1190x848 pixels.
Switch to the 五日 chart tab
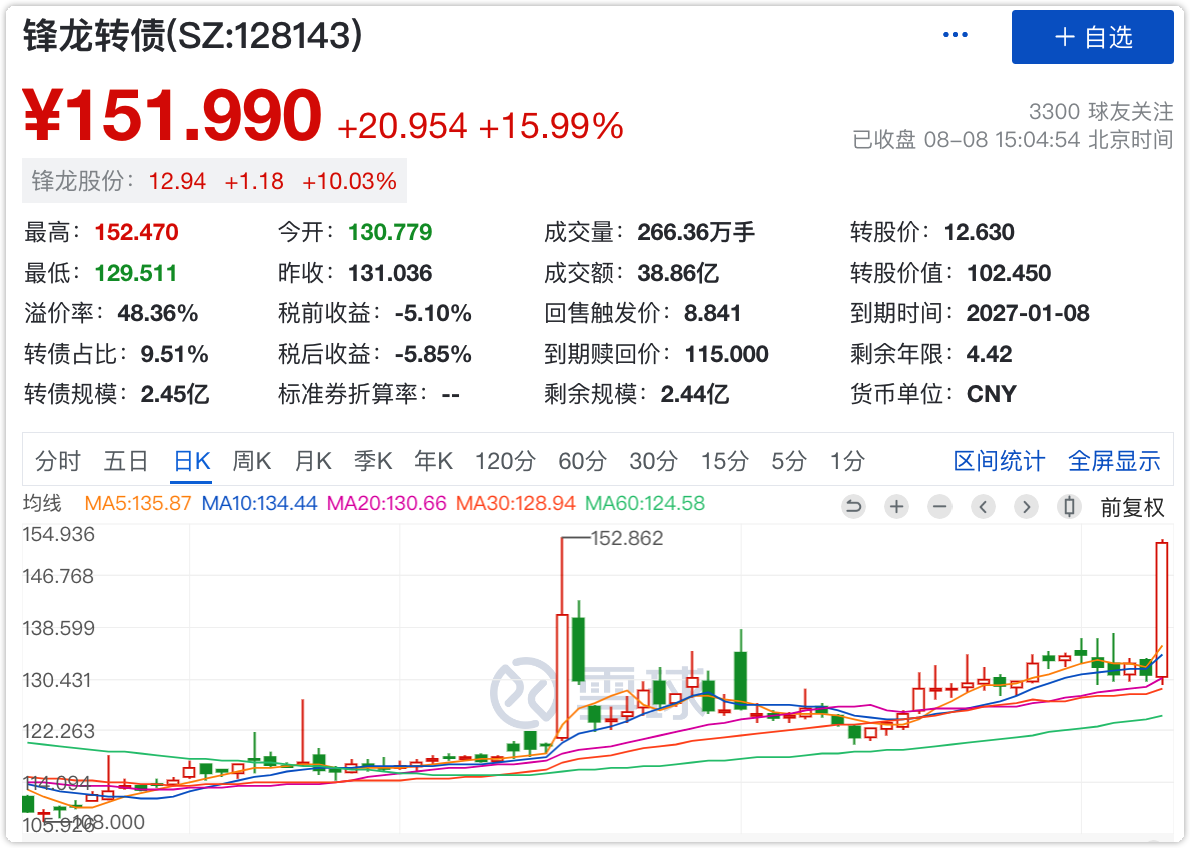[x=126, y=461]
